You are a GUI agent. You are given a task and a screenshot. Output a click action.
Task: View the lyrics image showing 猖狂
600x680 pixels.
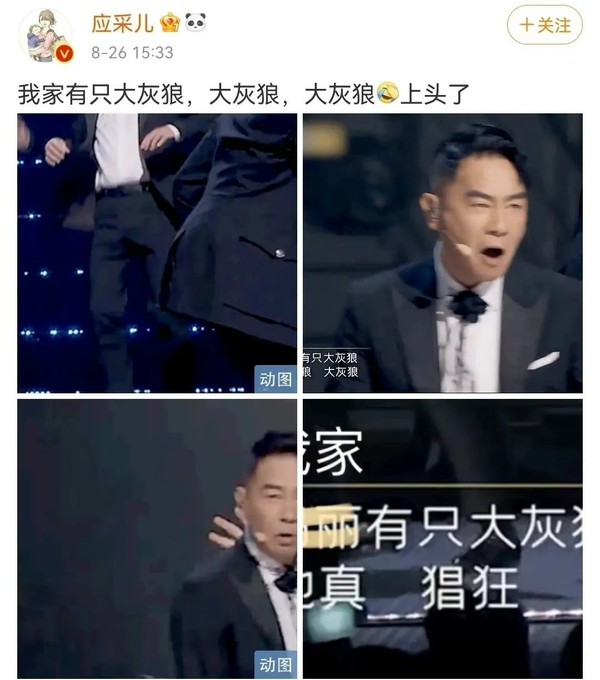coord(442,538)
